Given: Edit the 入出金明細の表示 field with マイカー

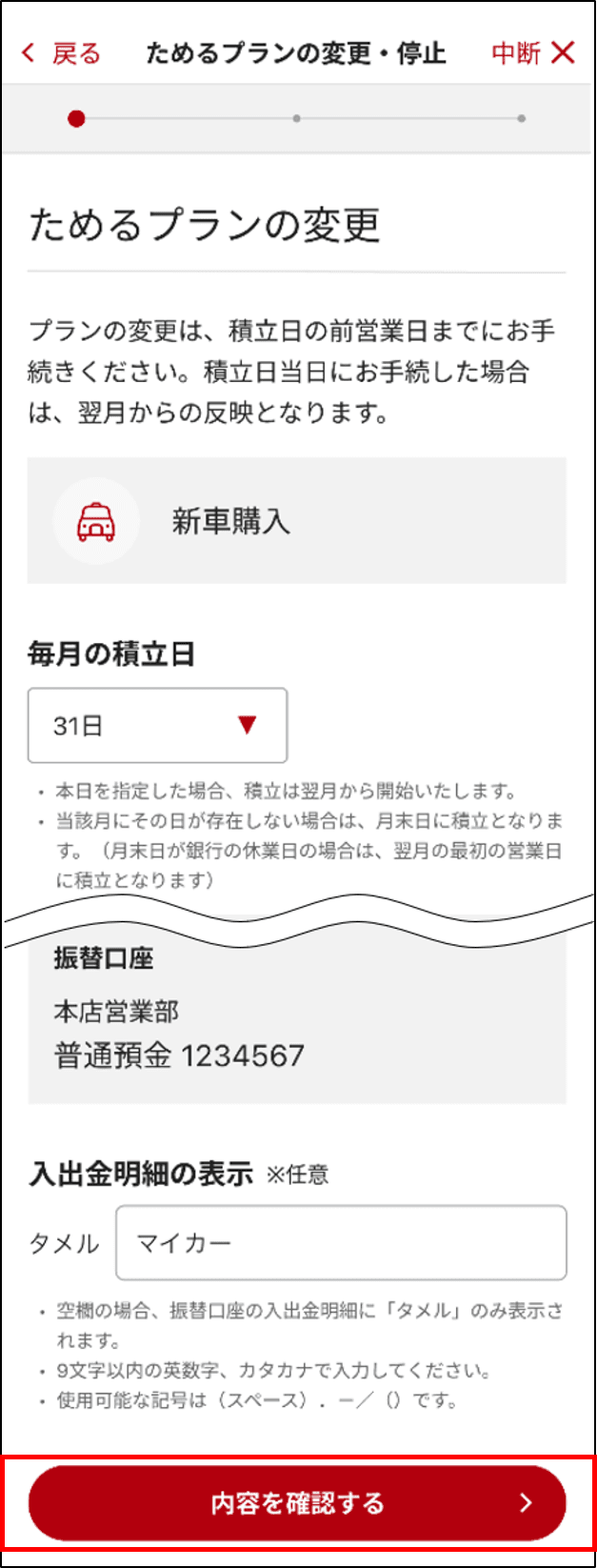Looking at the screenshot, I should pyautogui.click(x=341, y=1243).
